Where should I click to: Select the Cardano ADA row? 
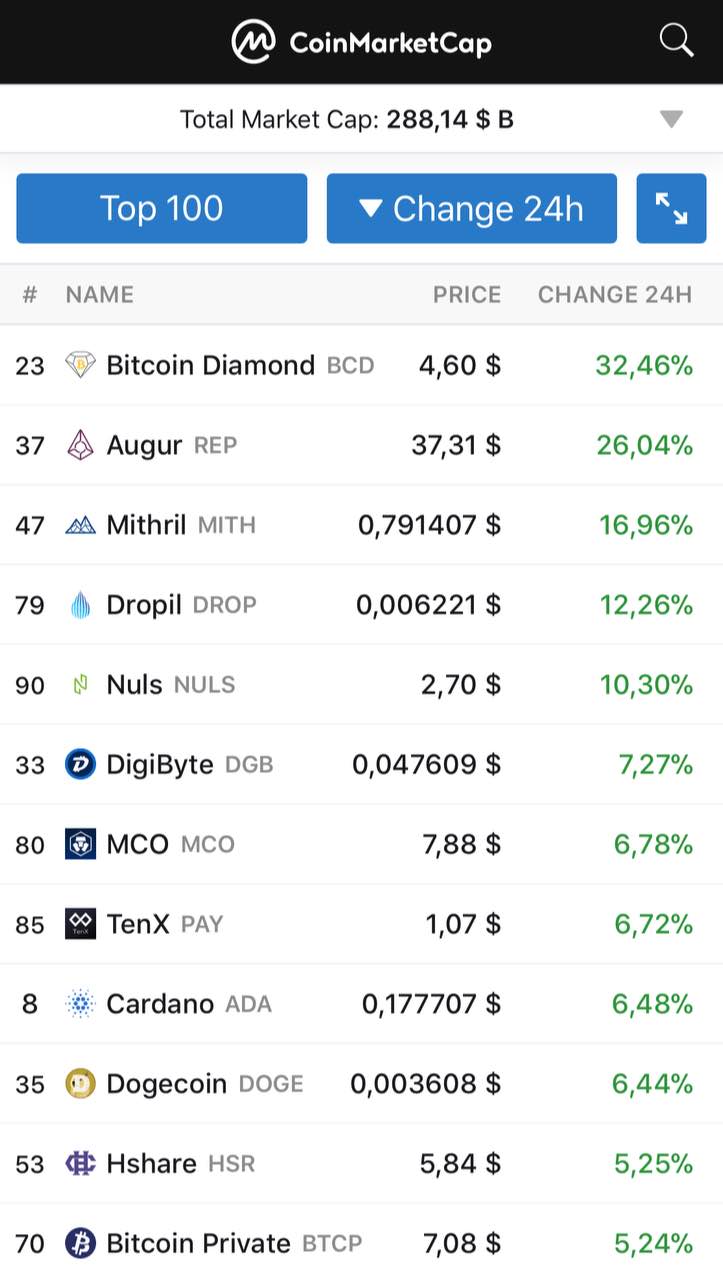click(361, 1004)
